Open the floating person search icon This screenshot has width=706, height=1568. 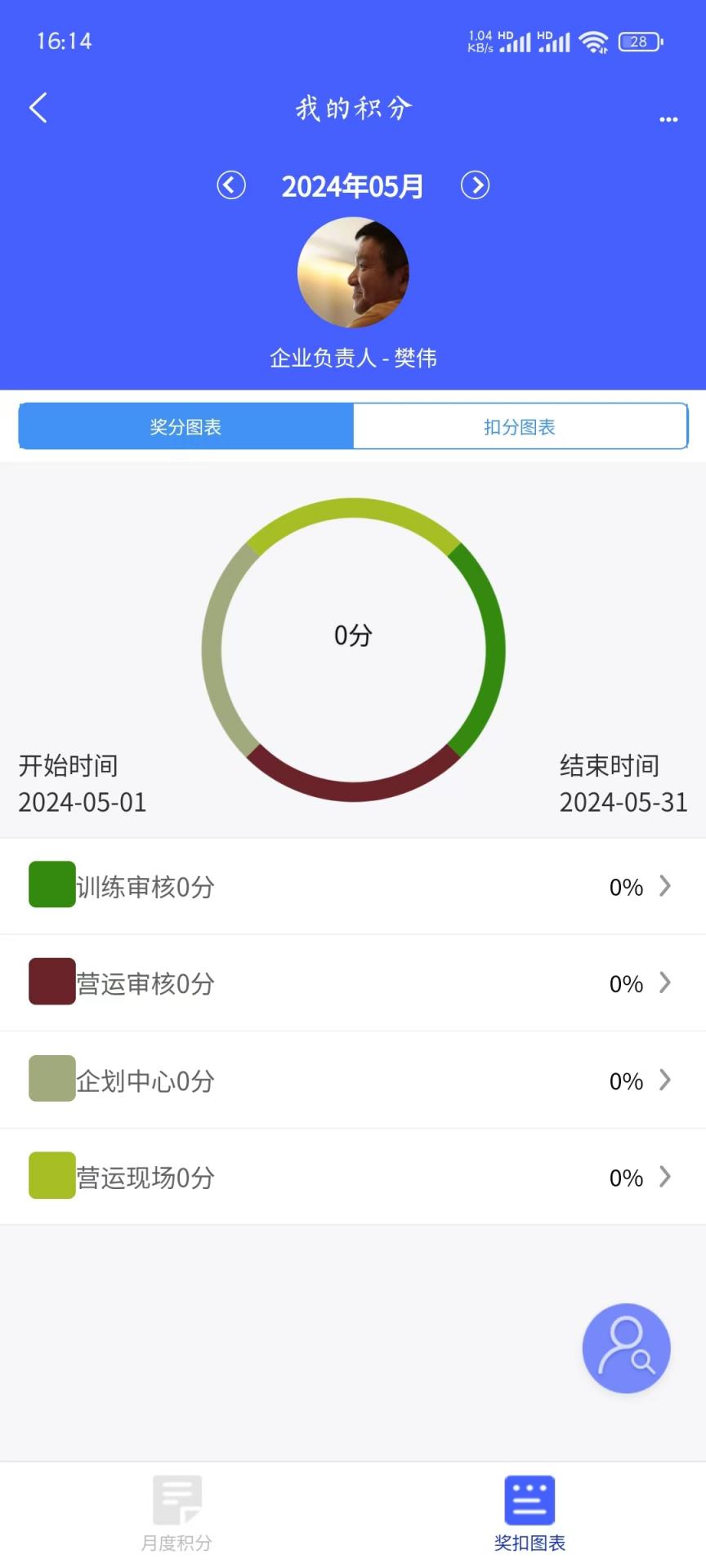(x=626, y=1348)
